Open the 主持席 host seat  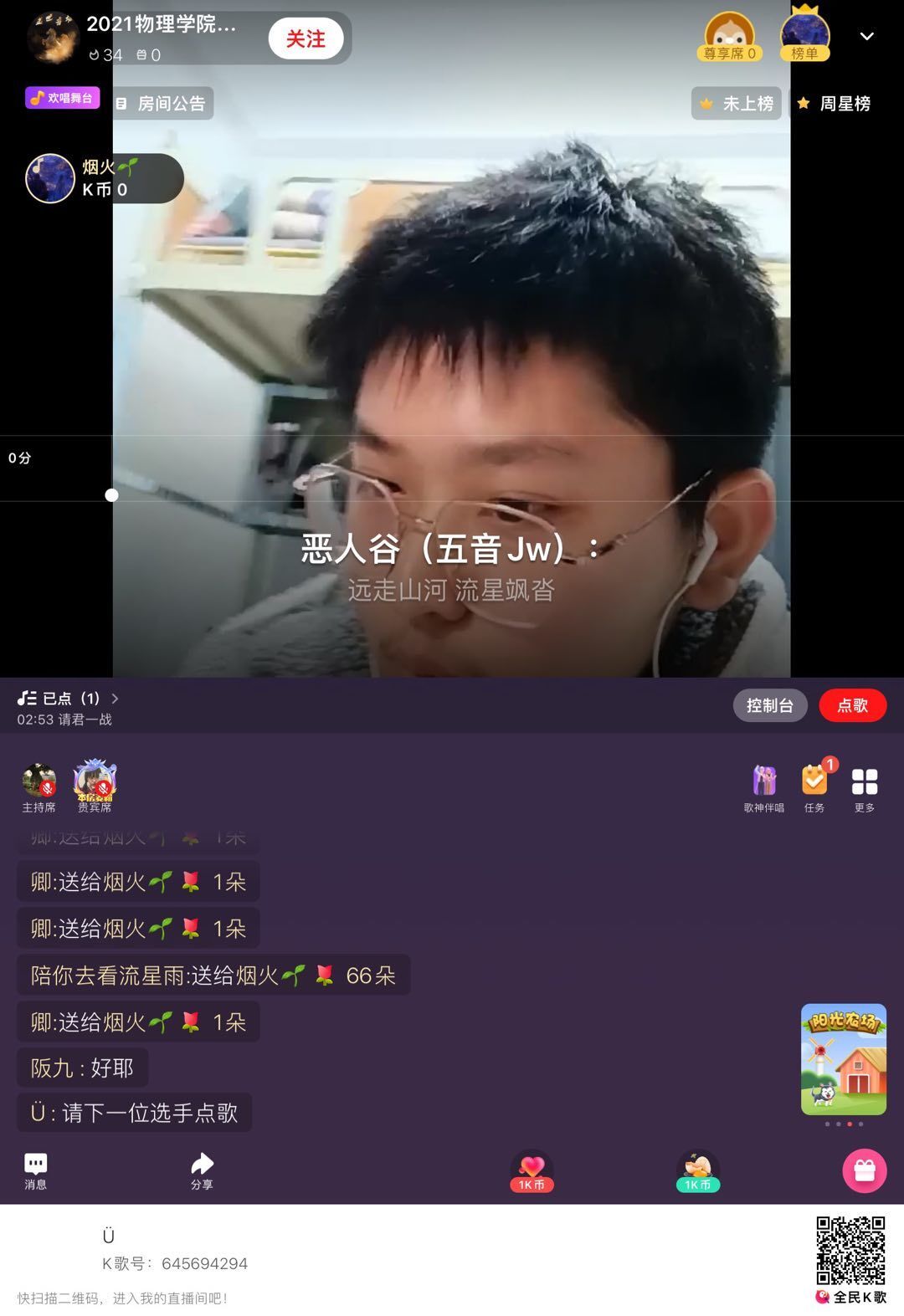click(x=39, y=787)
